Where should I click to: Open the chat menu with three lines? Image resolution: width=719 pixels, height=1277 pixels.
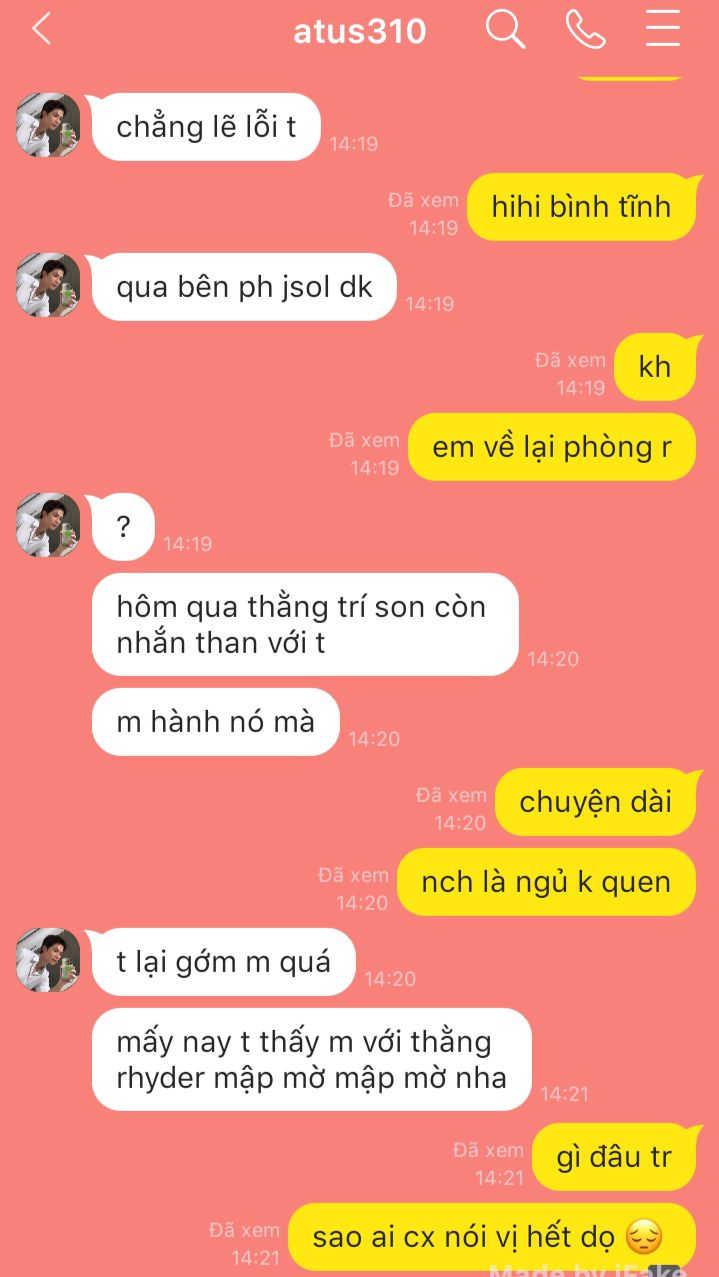click(x=662, y=30)
